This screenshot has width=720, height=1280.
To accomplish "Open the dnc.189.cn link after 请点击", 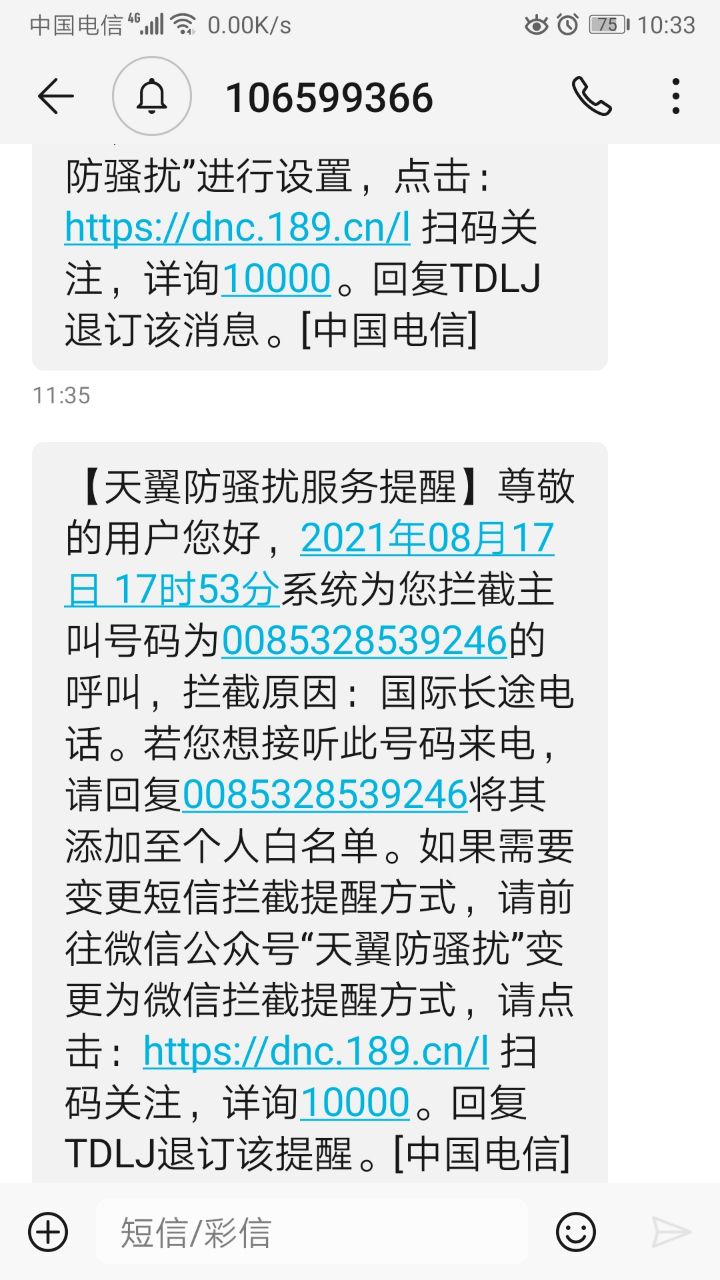I will (x=316, y=1050).
